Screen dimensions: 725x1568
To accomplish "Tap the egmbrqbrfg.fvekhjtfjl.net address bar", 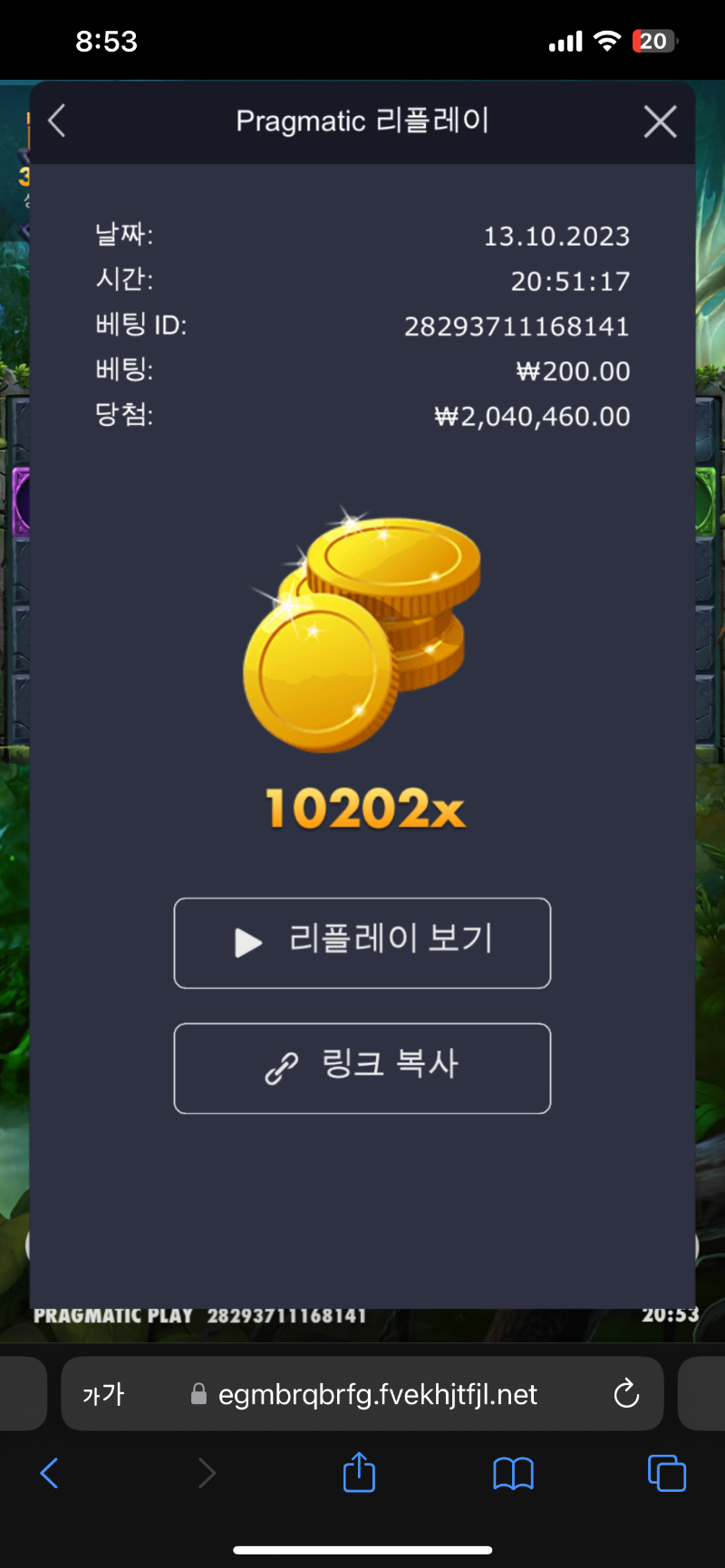I will (378, 1394).
